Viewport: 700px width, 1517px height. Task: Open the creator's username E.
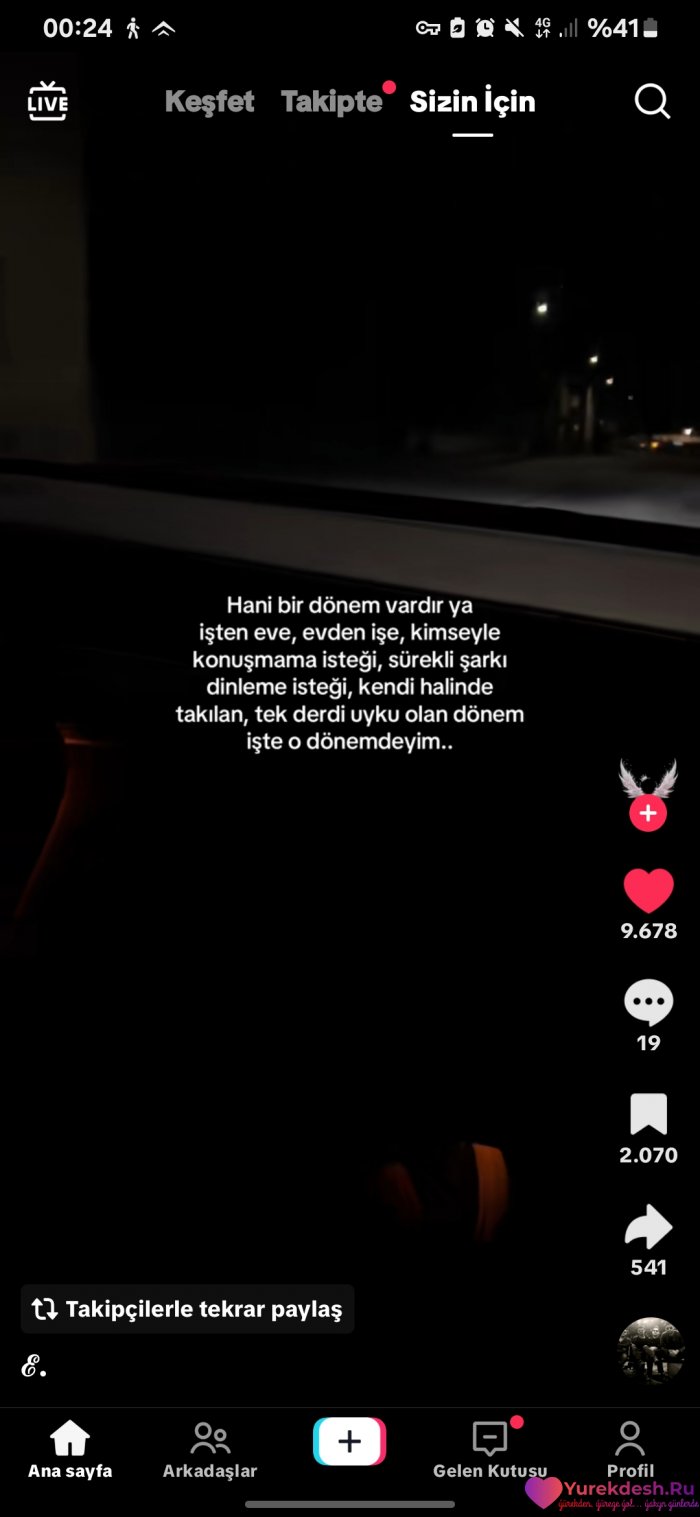(34, 1367)
